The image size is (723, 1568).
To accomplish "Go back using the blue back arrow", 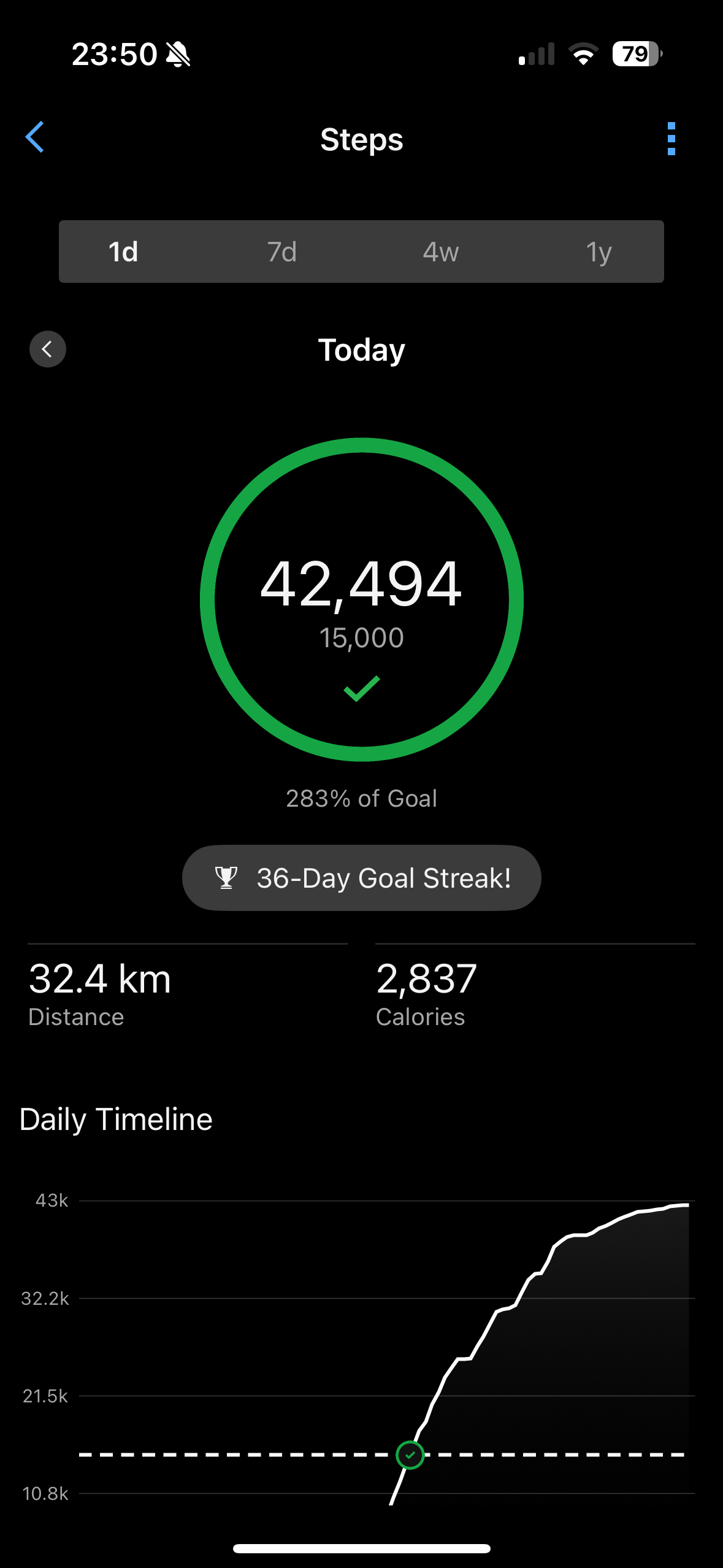I will point(34,137).
